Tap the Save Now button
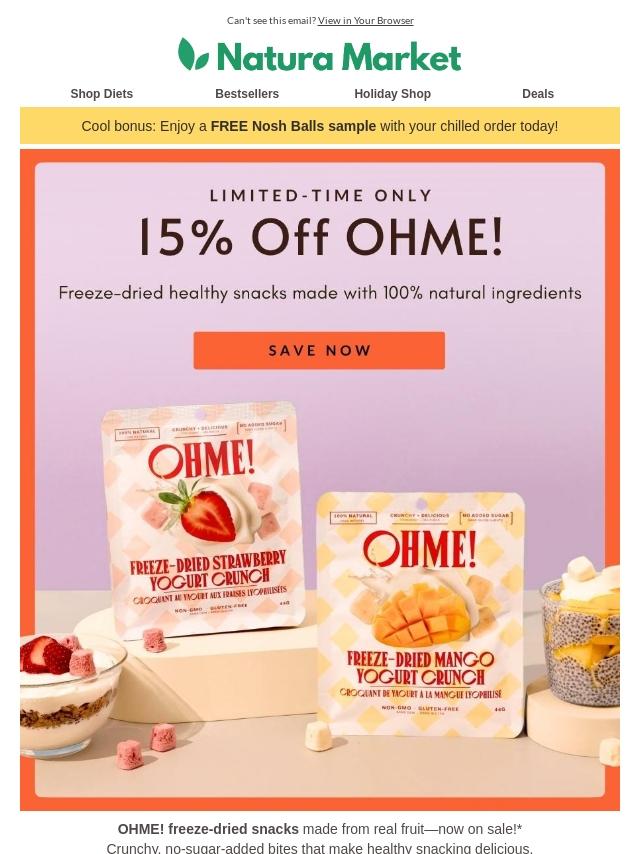The image size is (640, 854). coord(319,350)
